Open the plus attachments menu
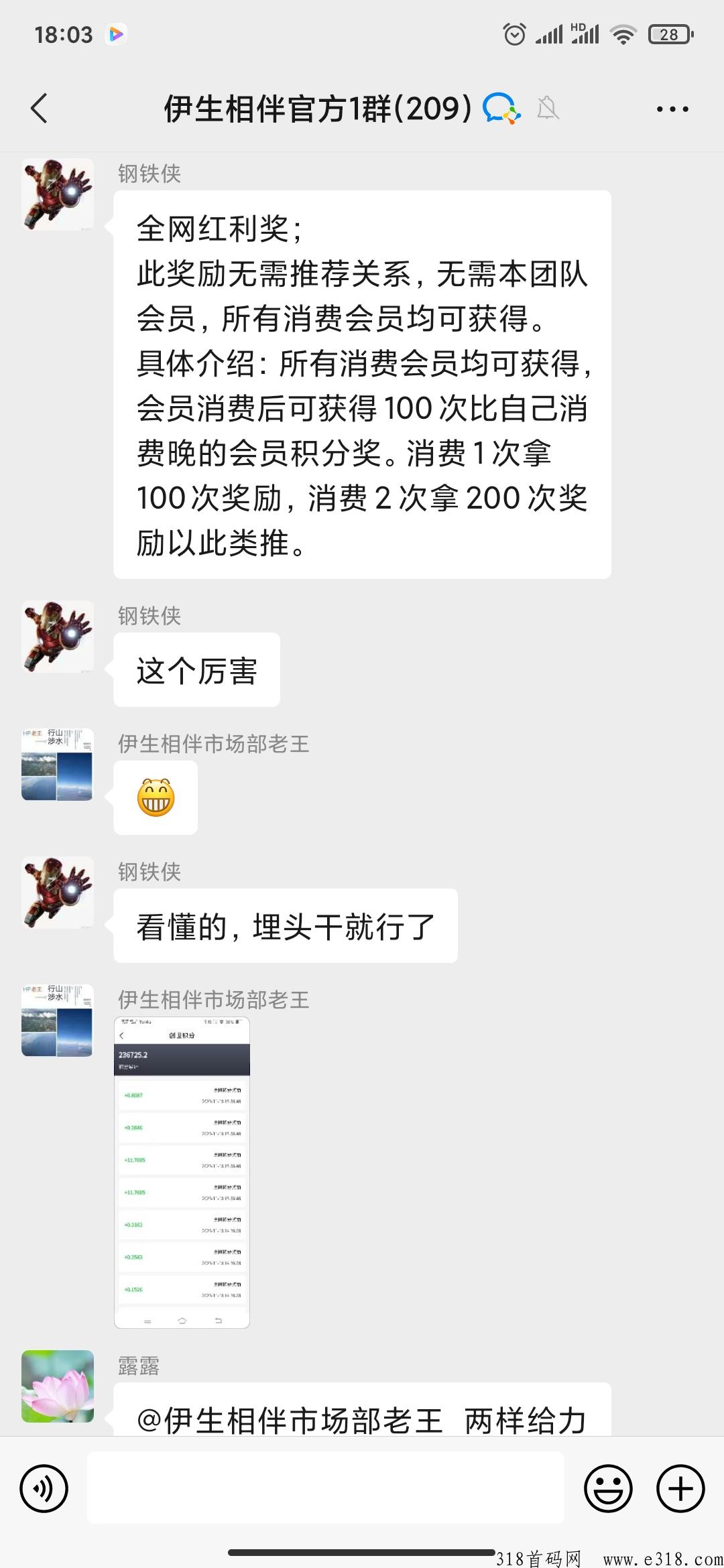This screenshot has height=1568, width=724. (680, 1489)
